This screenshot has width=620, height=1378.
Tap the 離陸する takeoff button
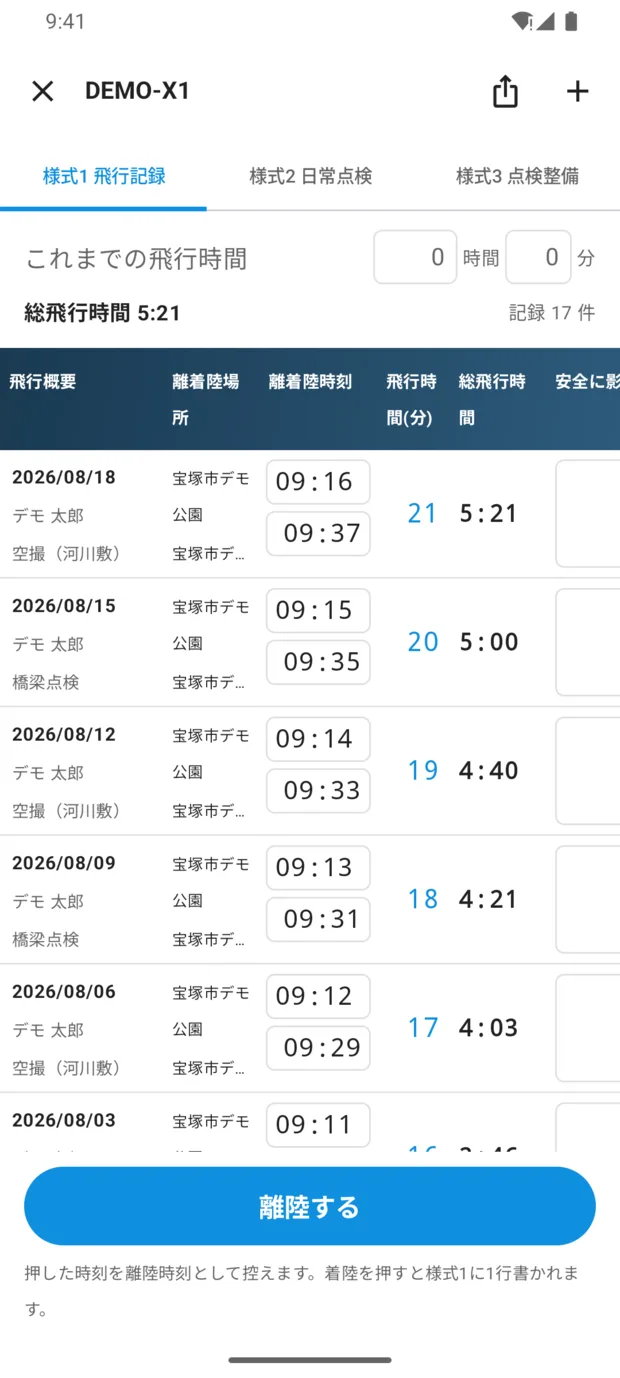point(310,1206)
